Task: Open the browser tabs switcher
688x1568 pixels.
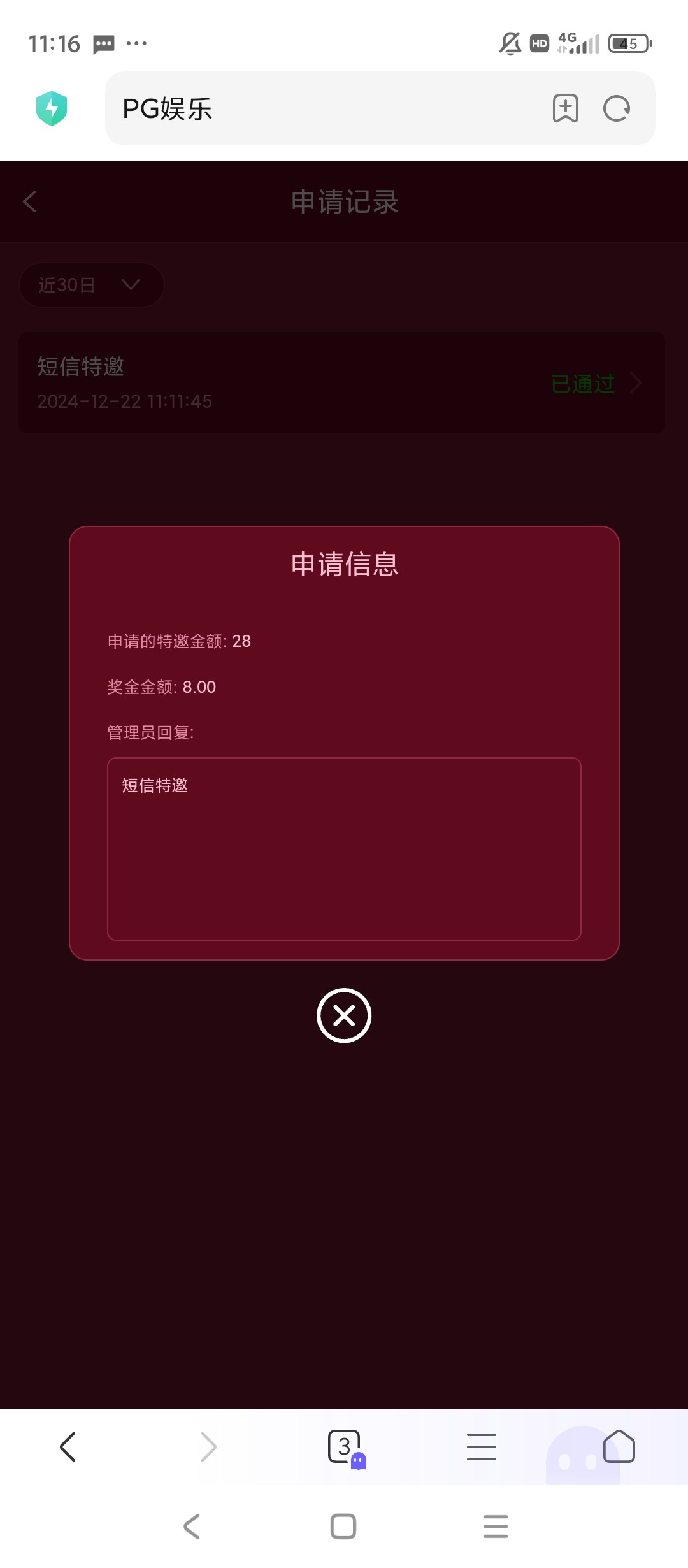Action: (x=345, y=1447)
